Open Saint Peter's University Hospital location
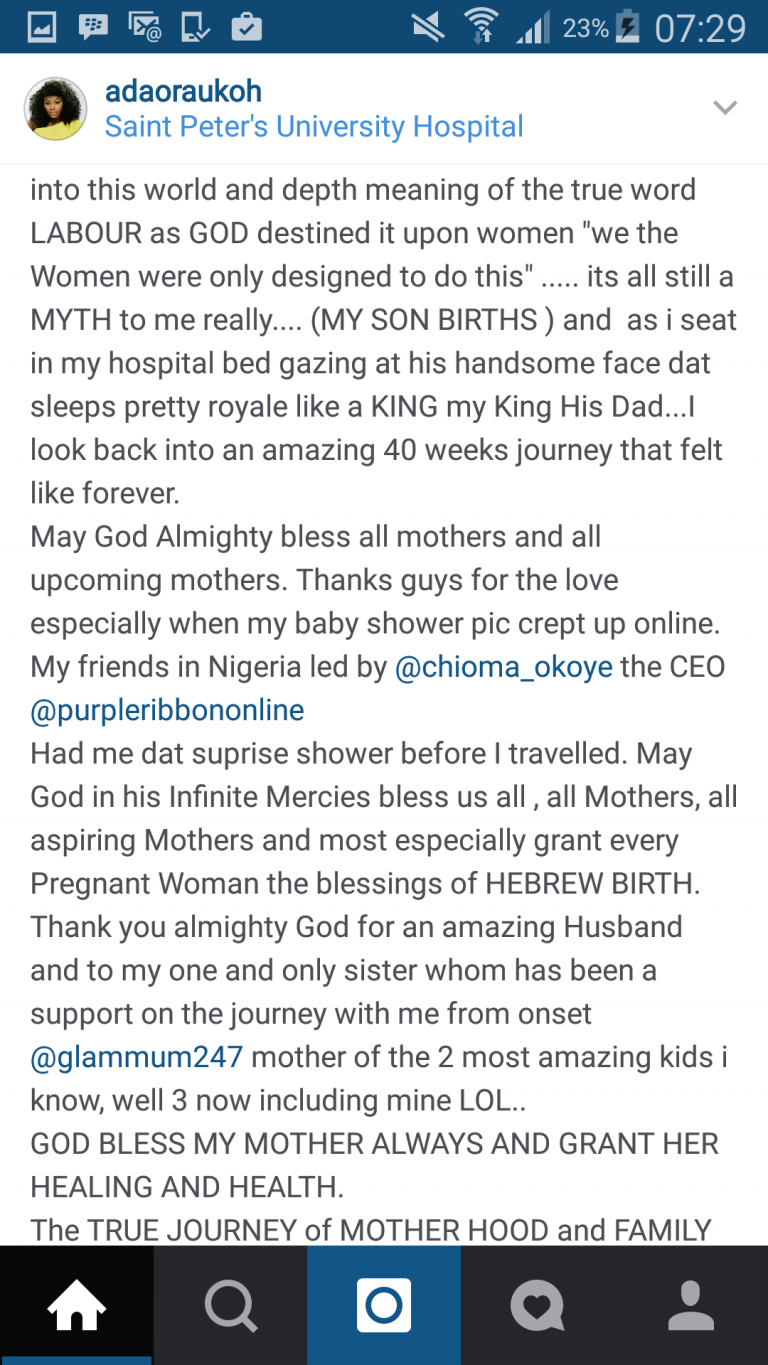 point(314,127)
